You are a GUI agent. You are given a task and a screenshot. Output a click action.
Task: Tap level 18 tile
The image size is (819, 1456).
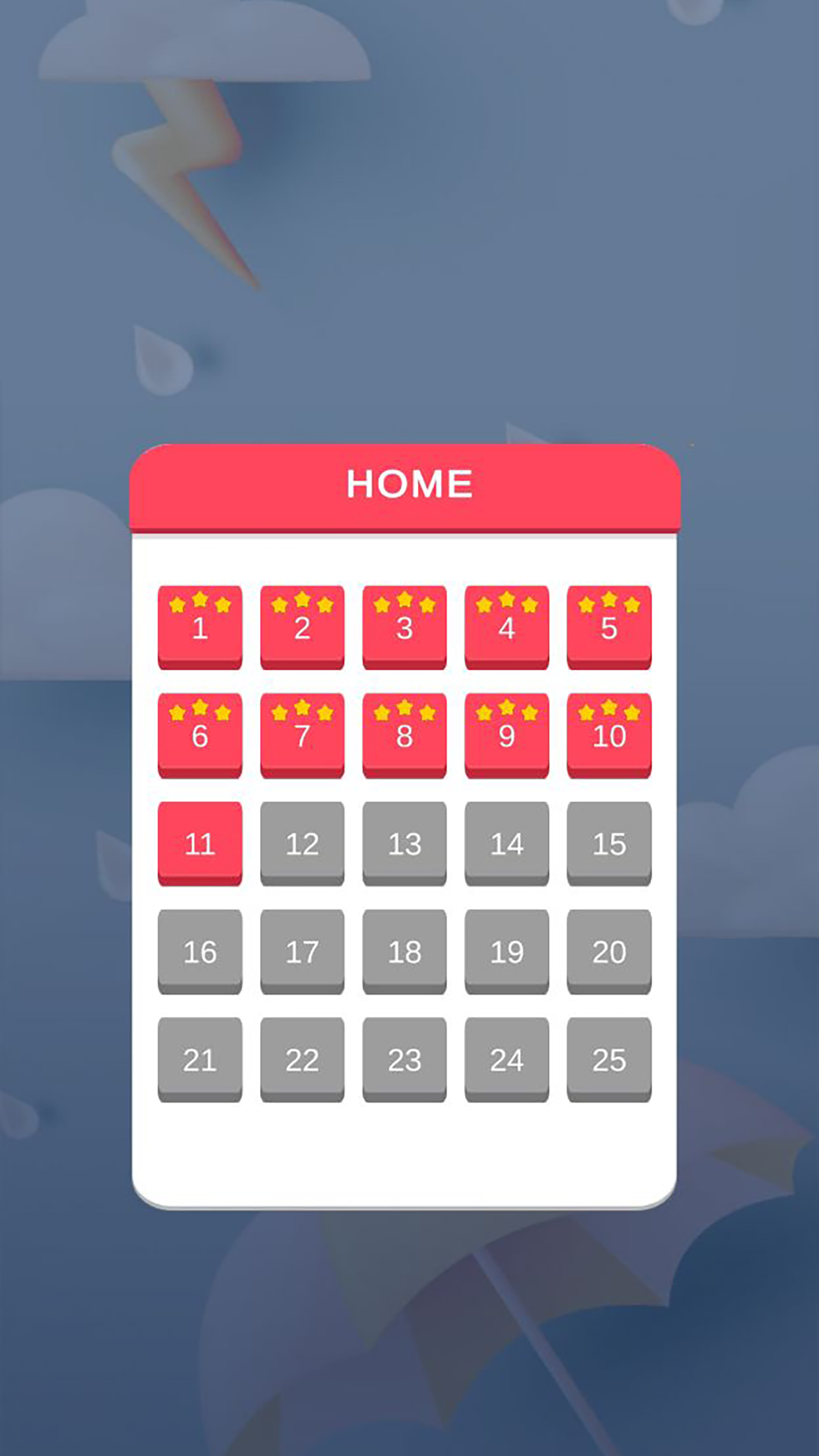tap(404, 951)
